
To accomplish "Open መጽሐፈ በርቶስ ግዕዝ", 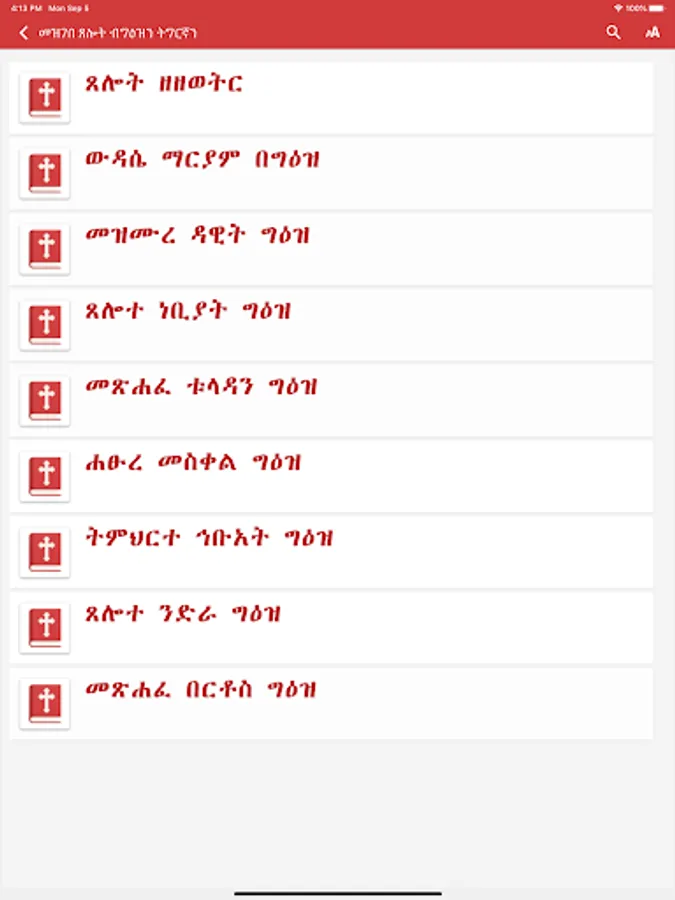I will [x=330, y=704].
